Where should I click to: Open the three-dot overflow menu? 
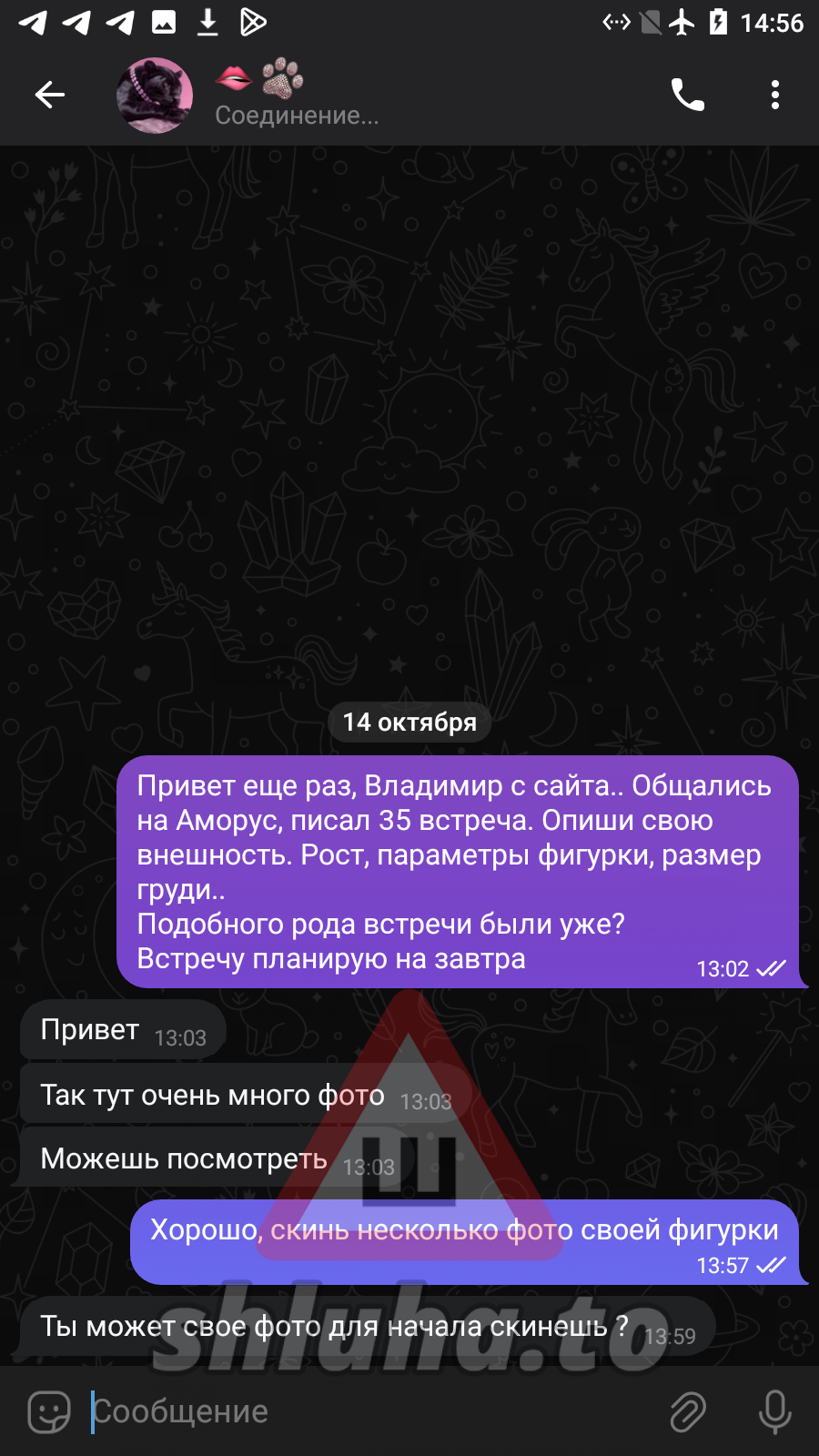[x=774, y=95]
